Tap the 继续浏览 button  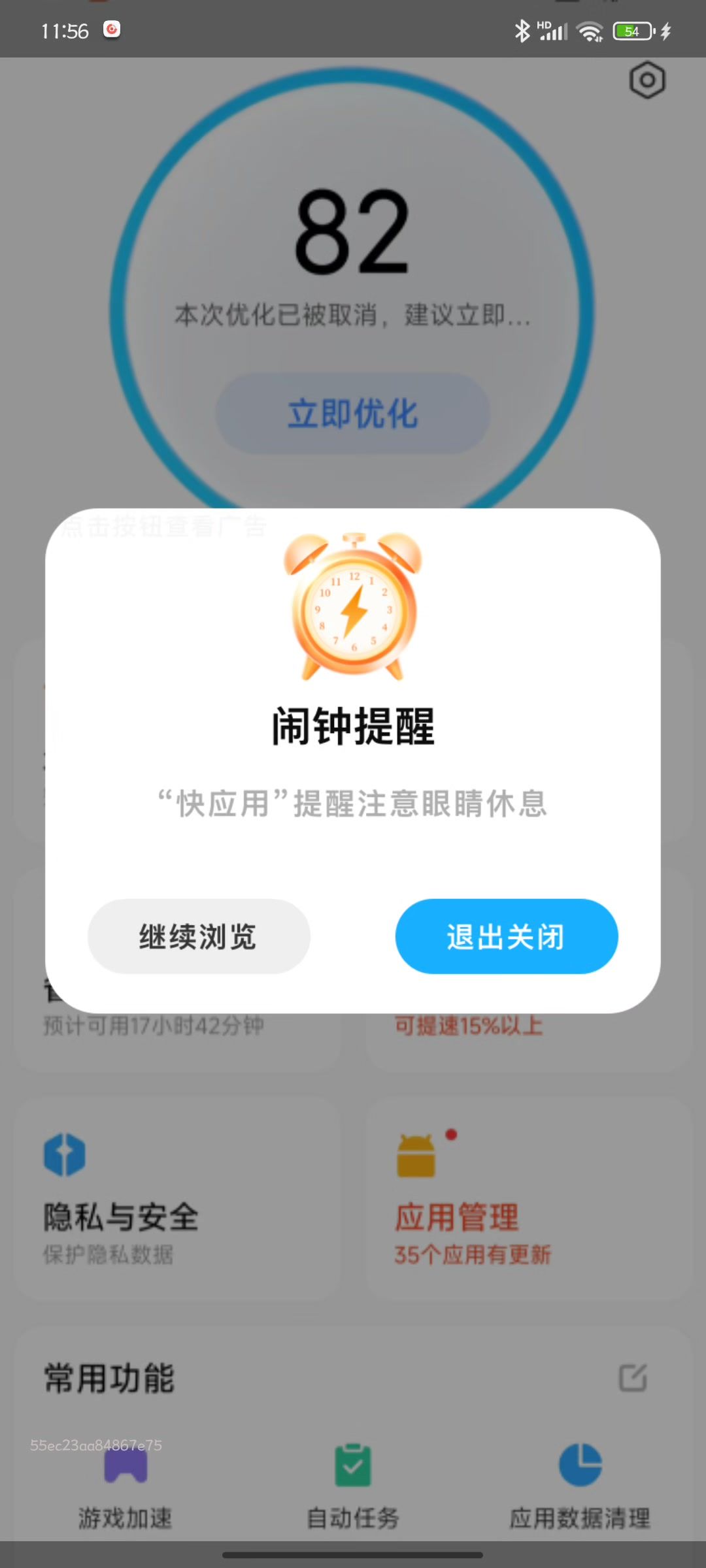pyautogui.click(x=199, y=936)
